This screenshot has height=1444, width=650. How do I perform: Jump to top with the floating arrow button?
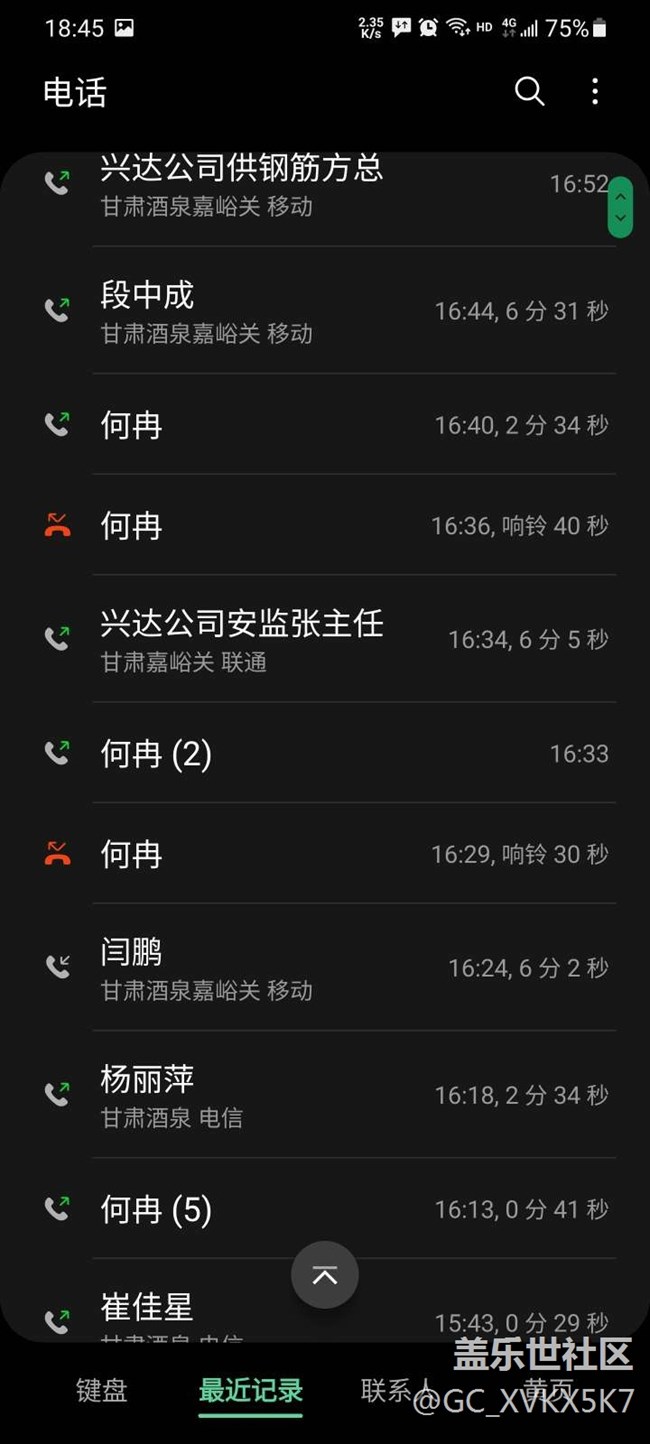325,1275
